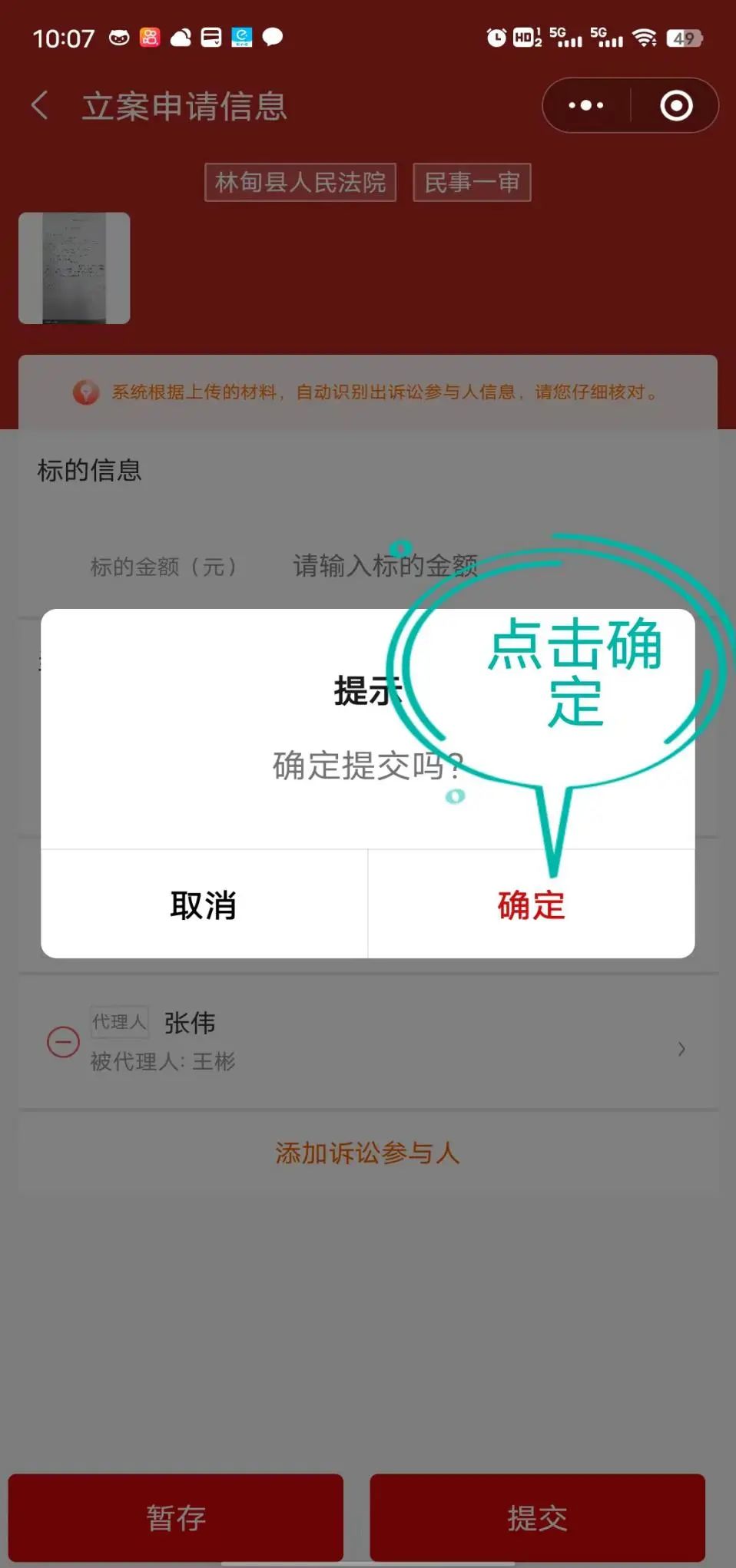Tap the 标的金额 input field
The image size is (736, 1568).
click(384, 567)
